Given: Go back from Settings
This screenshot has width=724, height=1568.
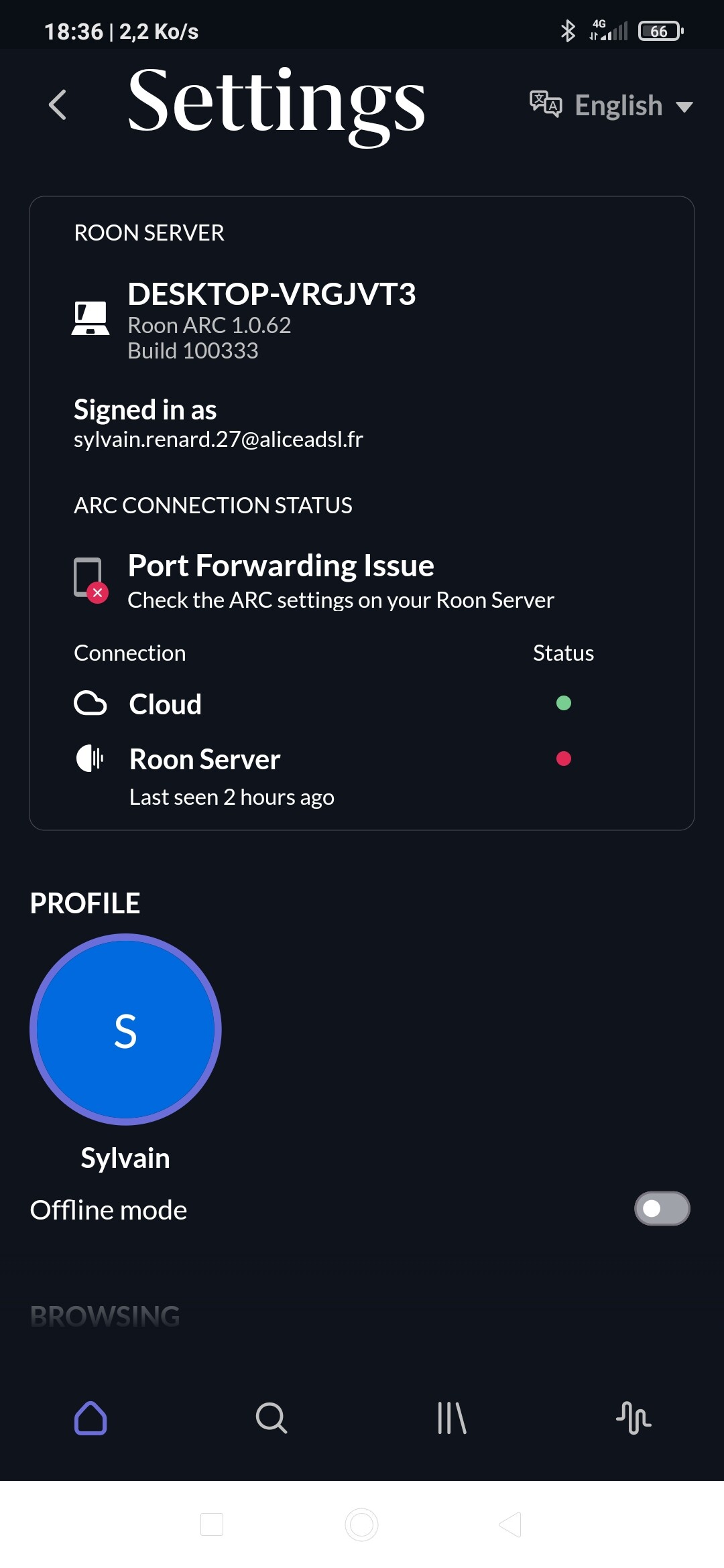Looking at the screenshot, I should click(x=58, y=105).
